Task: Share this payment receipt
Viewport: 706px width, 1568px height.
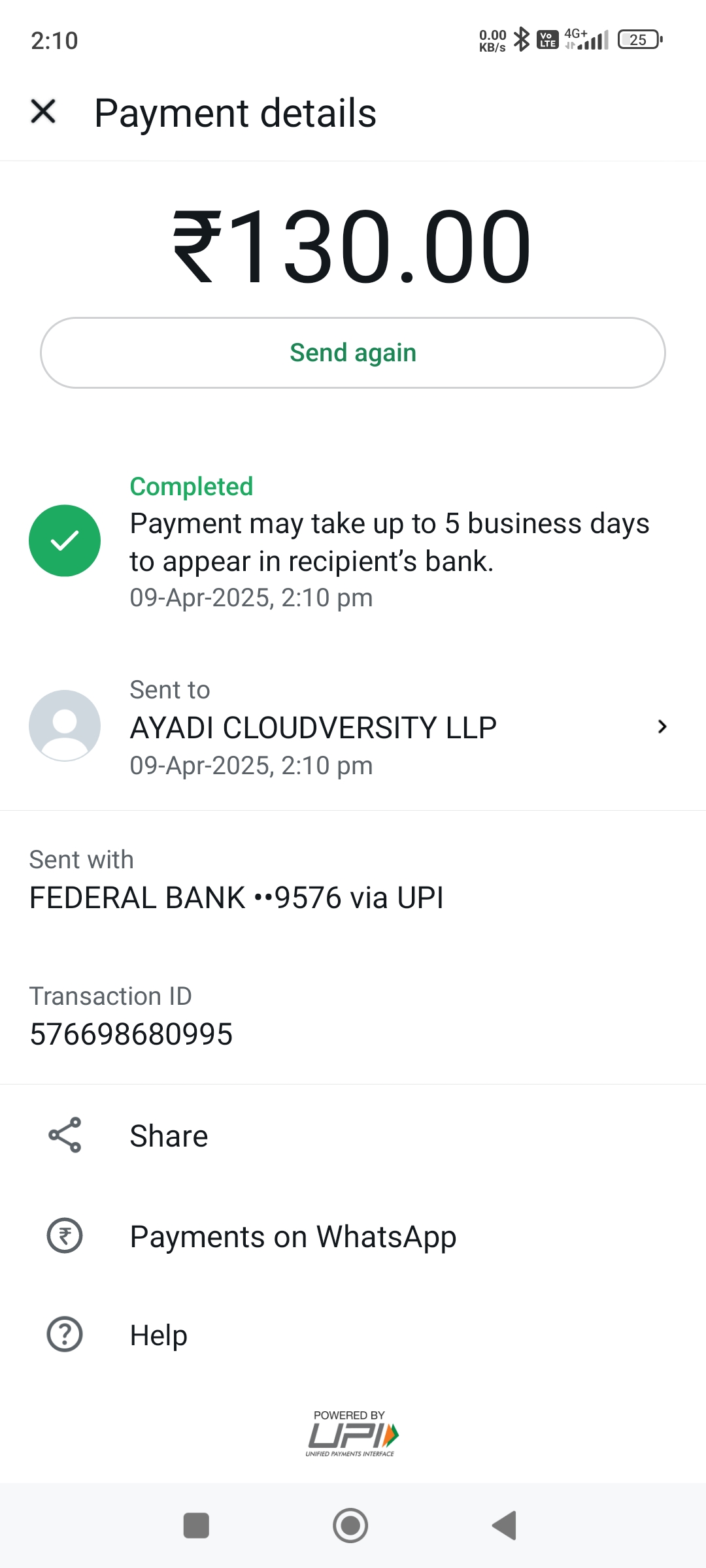Action: pos(169,1136)
